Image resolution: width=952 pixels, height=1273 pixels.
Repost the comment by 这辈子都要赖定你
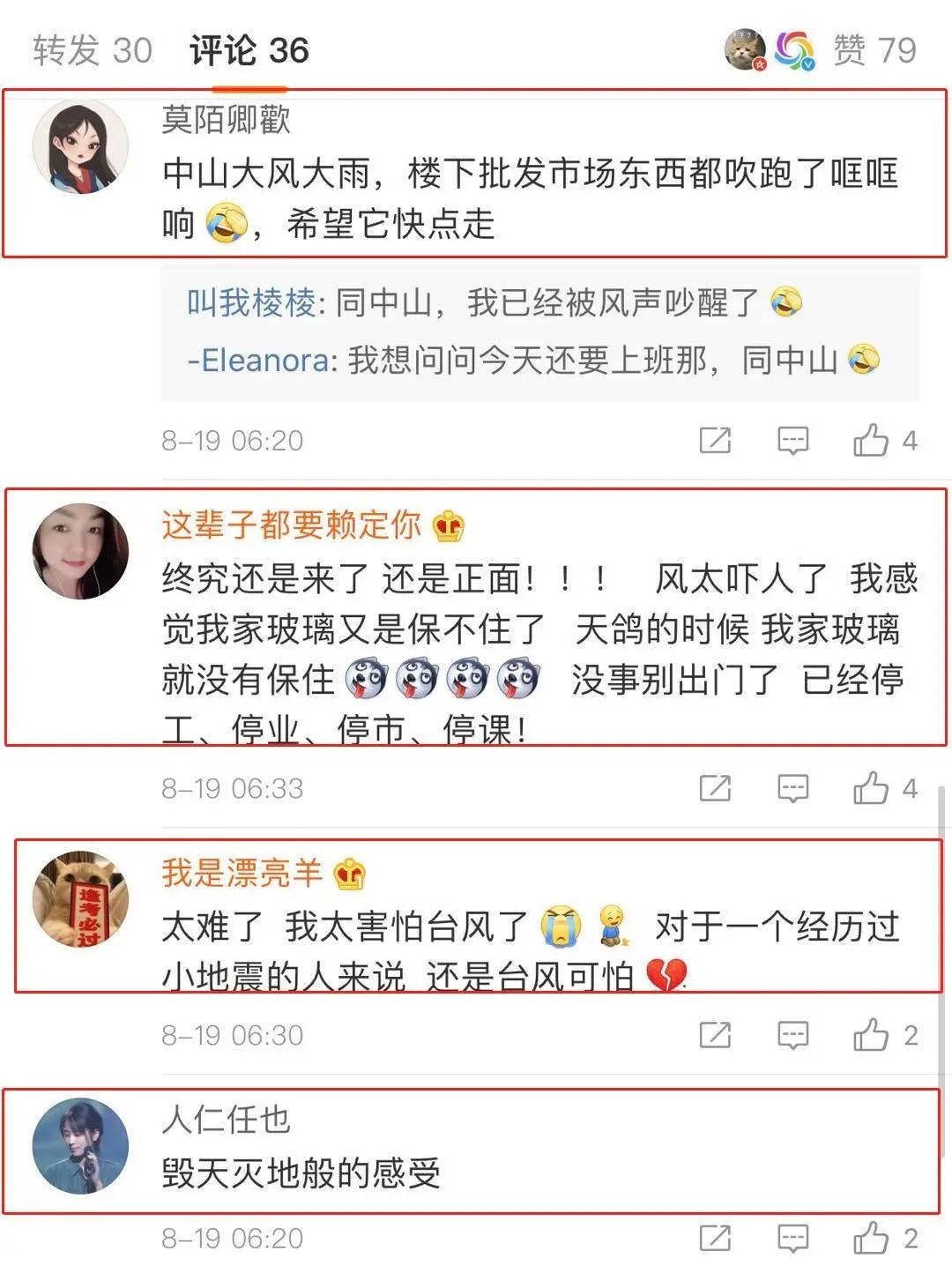click(715, 788)
